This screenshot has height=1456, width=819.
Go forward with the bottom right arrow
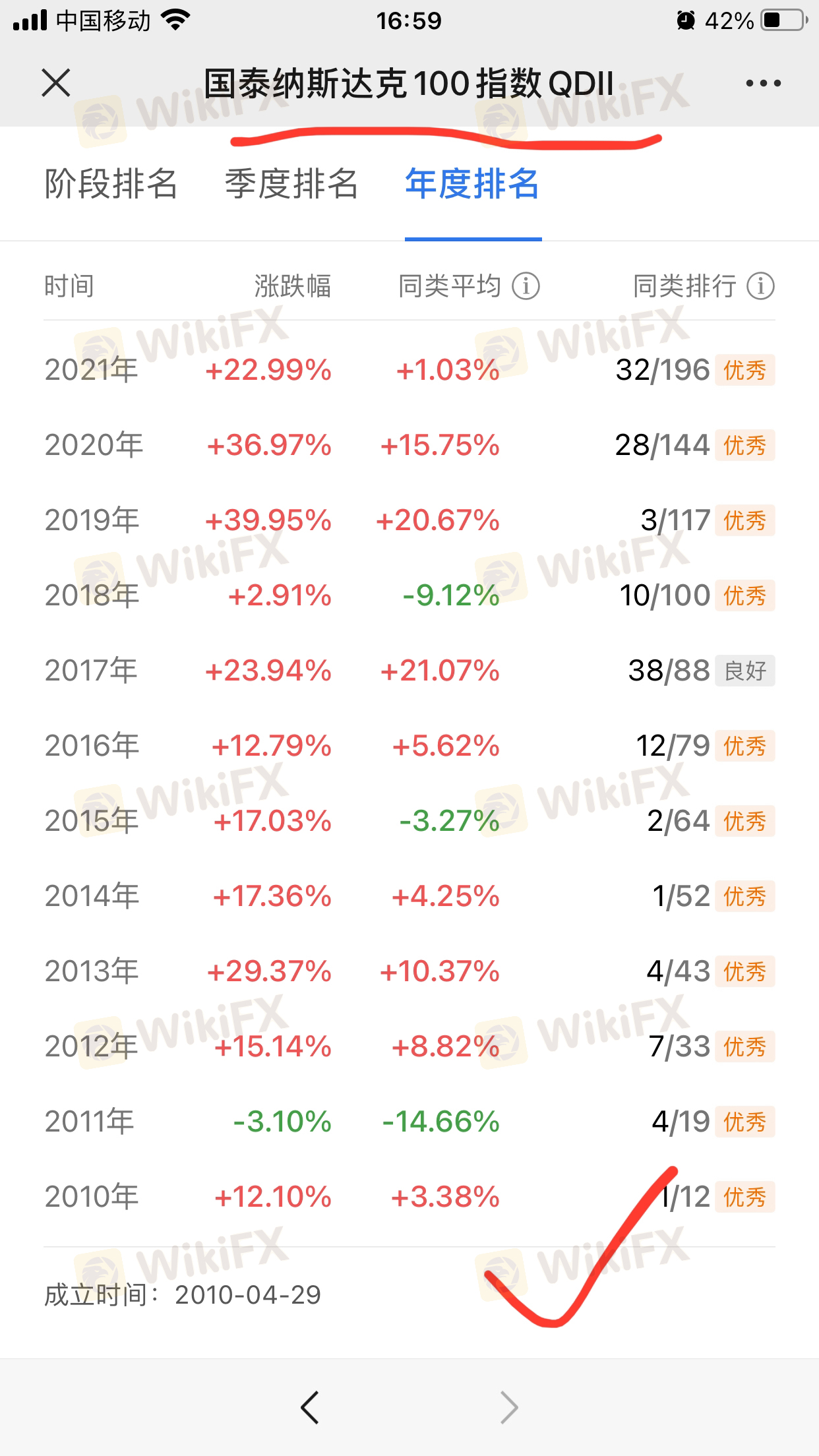(x=509, y=1407)
